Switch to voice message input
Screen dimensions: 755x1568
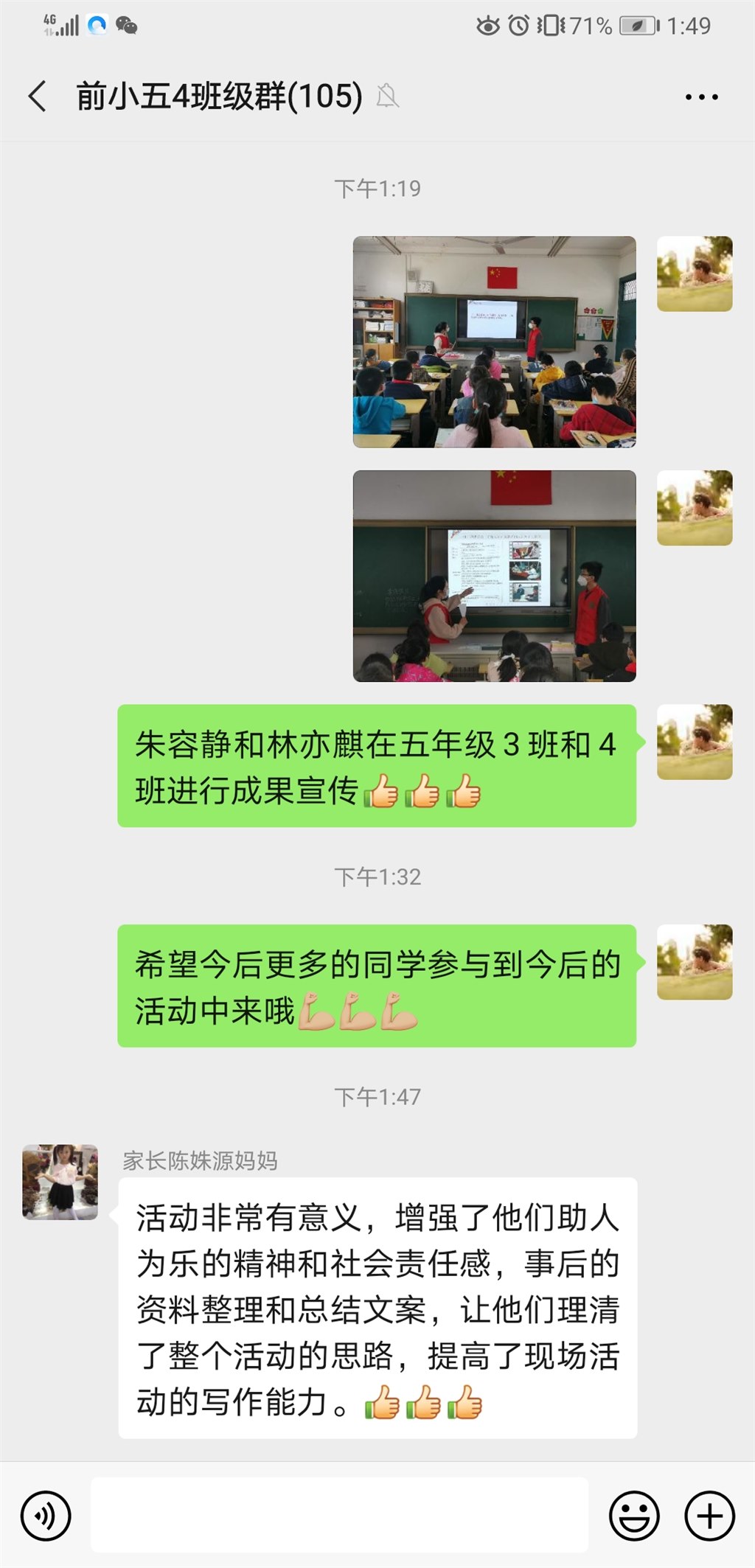coord(46,1516)
